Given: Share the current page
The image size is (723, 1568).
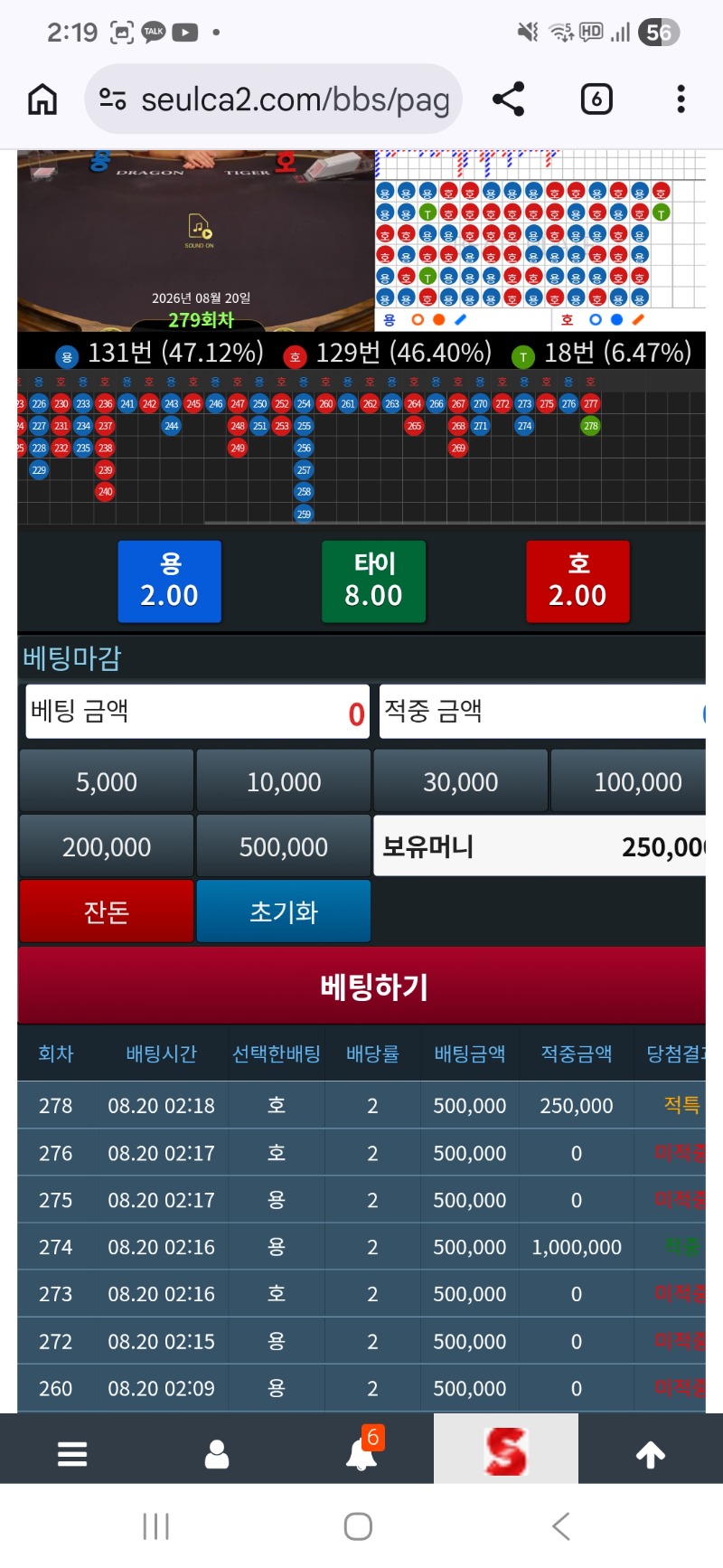Looking at the screenshot, I should (x=508, y=99).
